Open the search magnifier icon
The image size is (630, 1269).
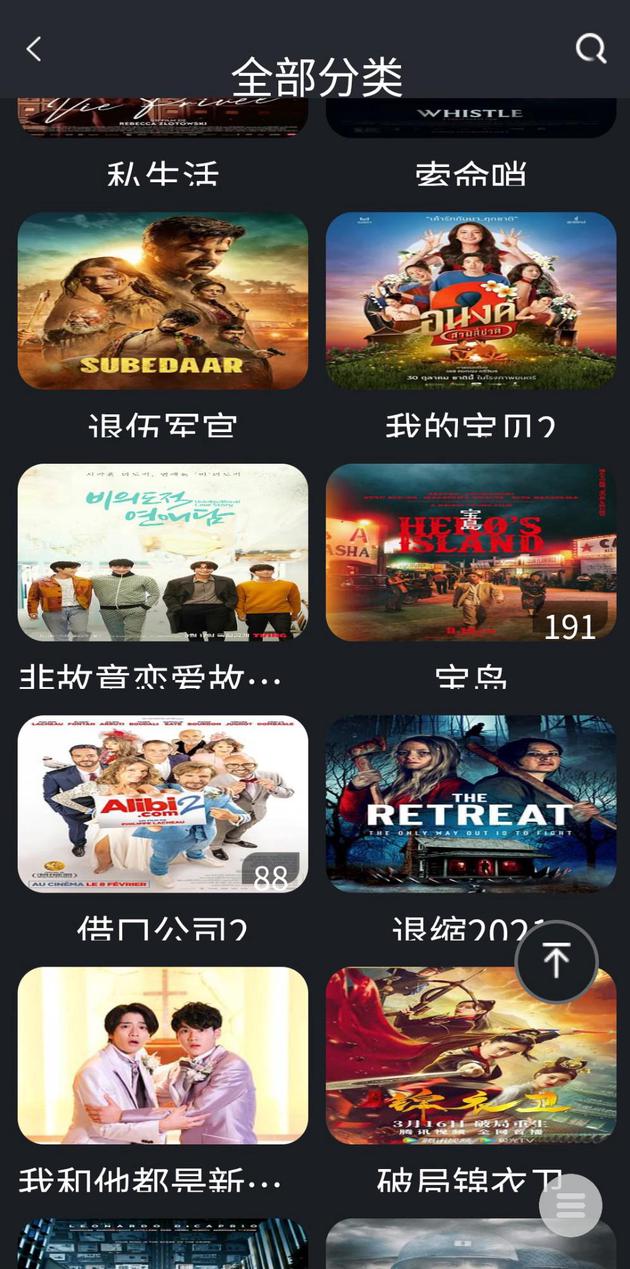click(591, 48)
